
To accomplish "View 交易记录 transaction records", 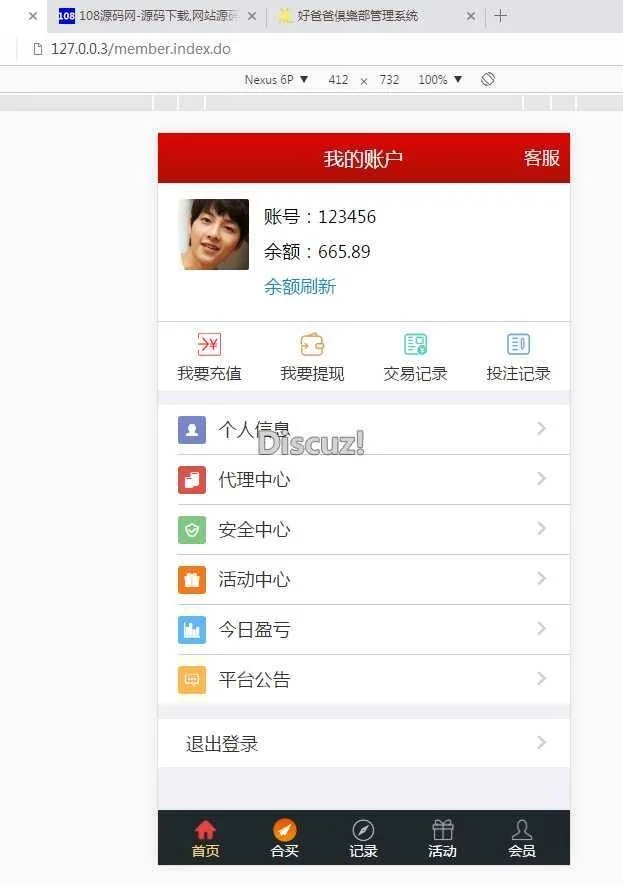I will tap(415, 357).
